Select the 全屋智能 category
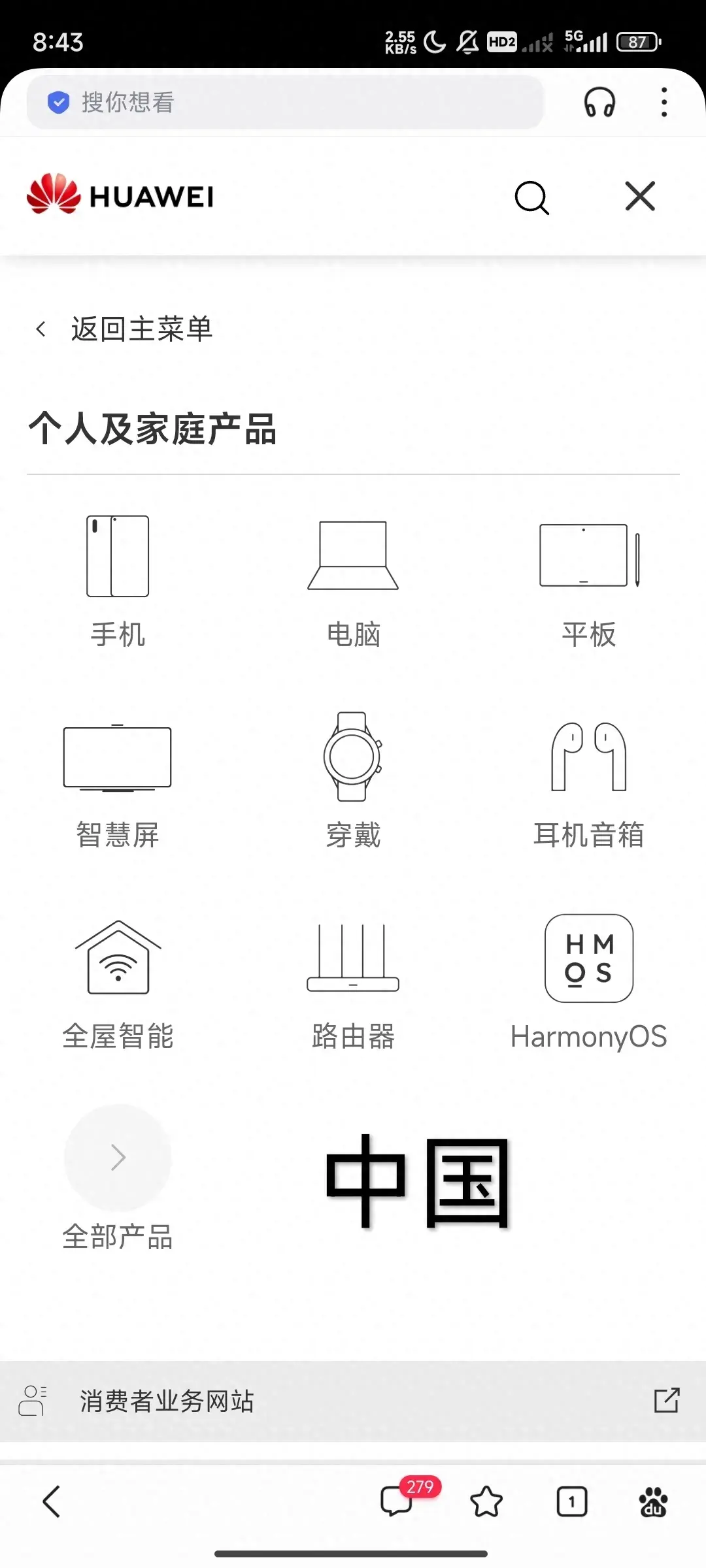Image resolution: width=706 pixels, height=1568 pixels. (x=118, y=983)
